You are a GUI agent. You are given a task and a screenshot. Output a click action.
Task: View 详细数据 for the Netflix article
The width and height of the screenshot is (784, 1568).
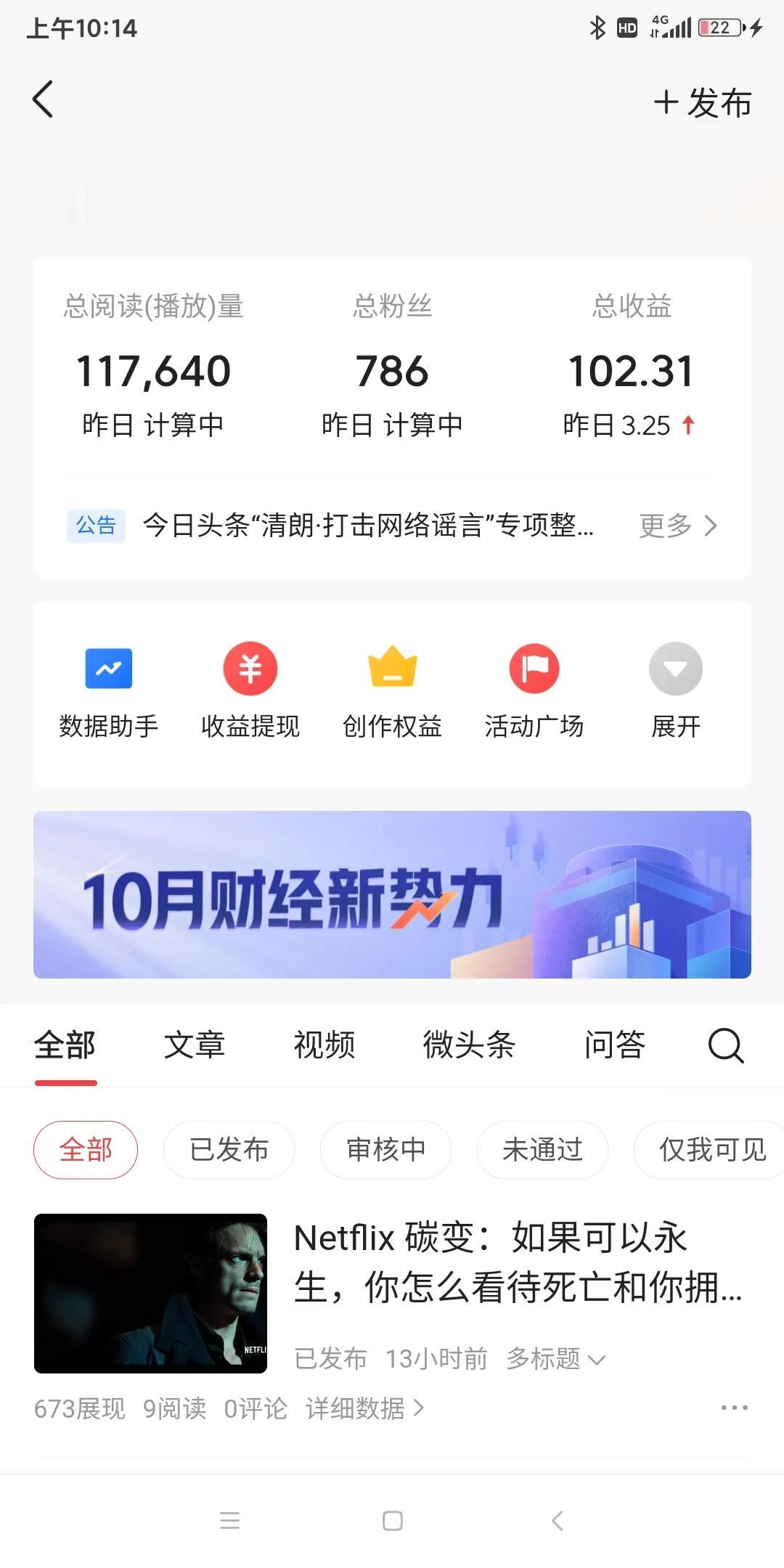[364, 1409]
